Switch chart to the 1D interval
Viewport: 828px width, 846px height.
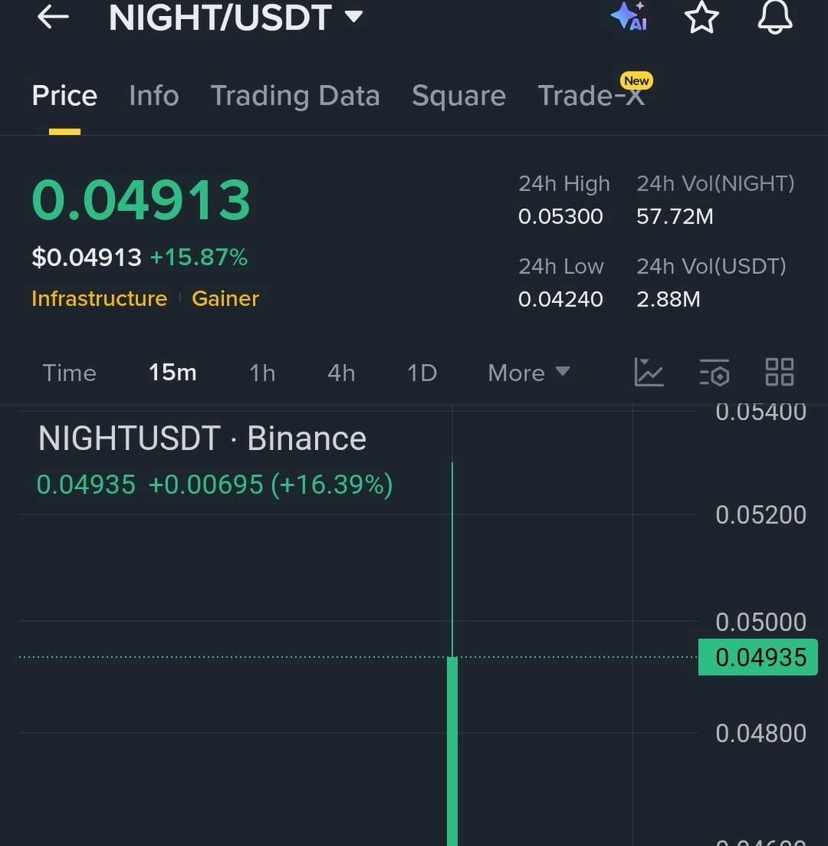422,373
